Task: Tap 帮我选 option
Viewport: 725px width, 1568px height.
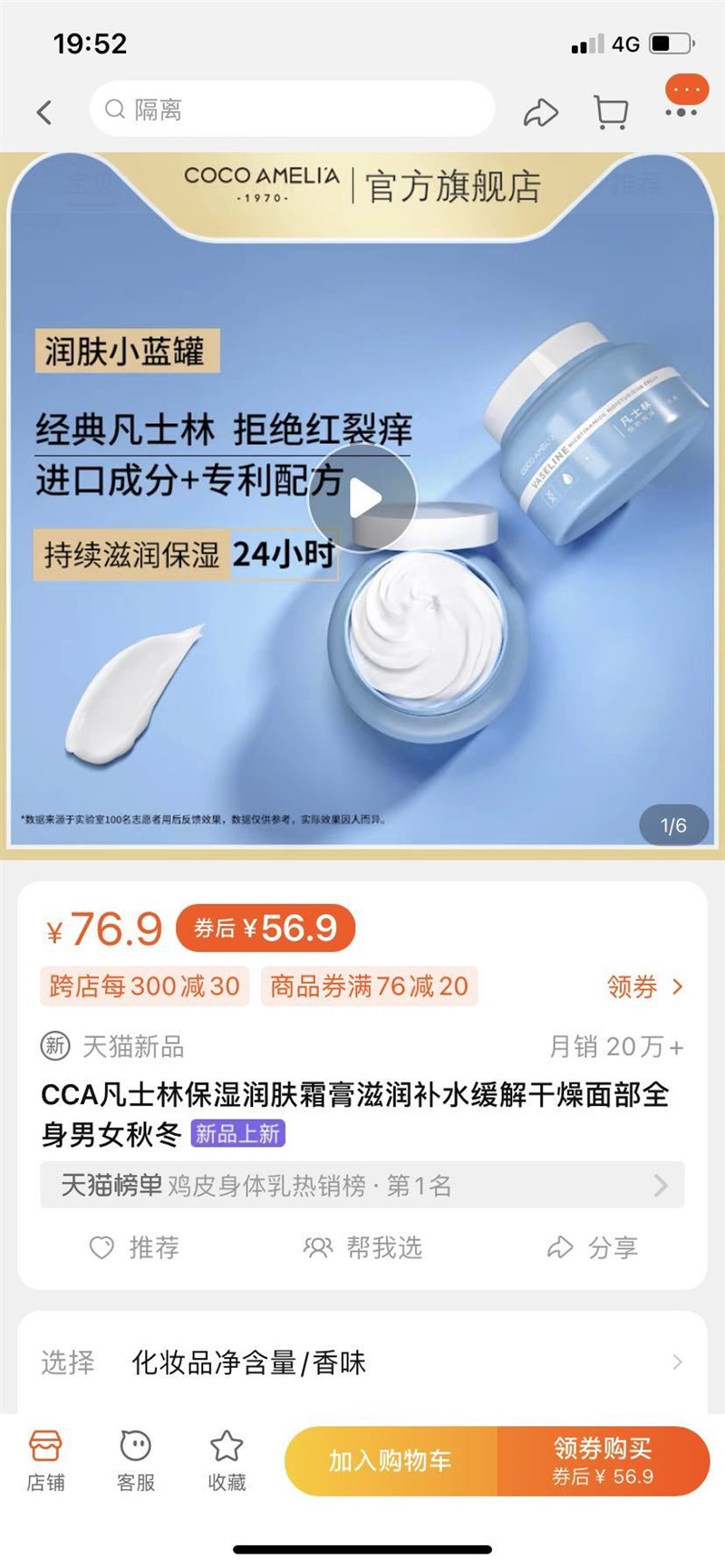Action: [362, 1247]
